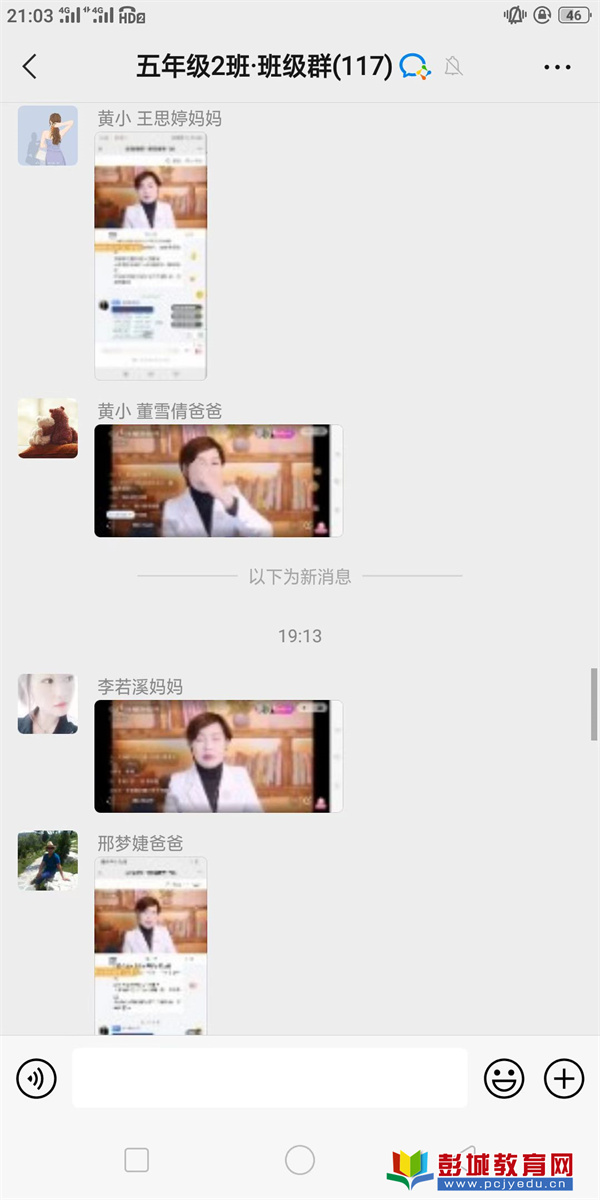600x1200 pixels.
Task: Go back from the class group chat
Action: coord(29,67)
